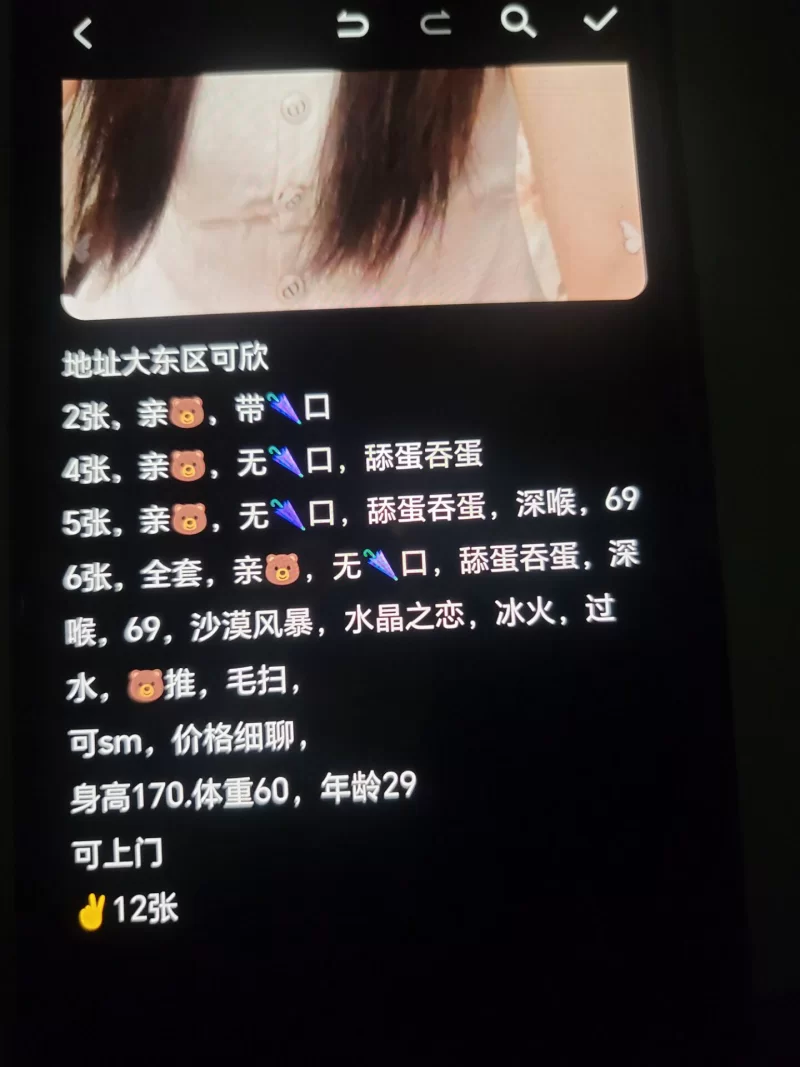
Task: Select the undo icon in the toolbar
Action: [352, 24]
